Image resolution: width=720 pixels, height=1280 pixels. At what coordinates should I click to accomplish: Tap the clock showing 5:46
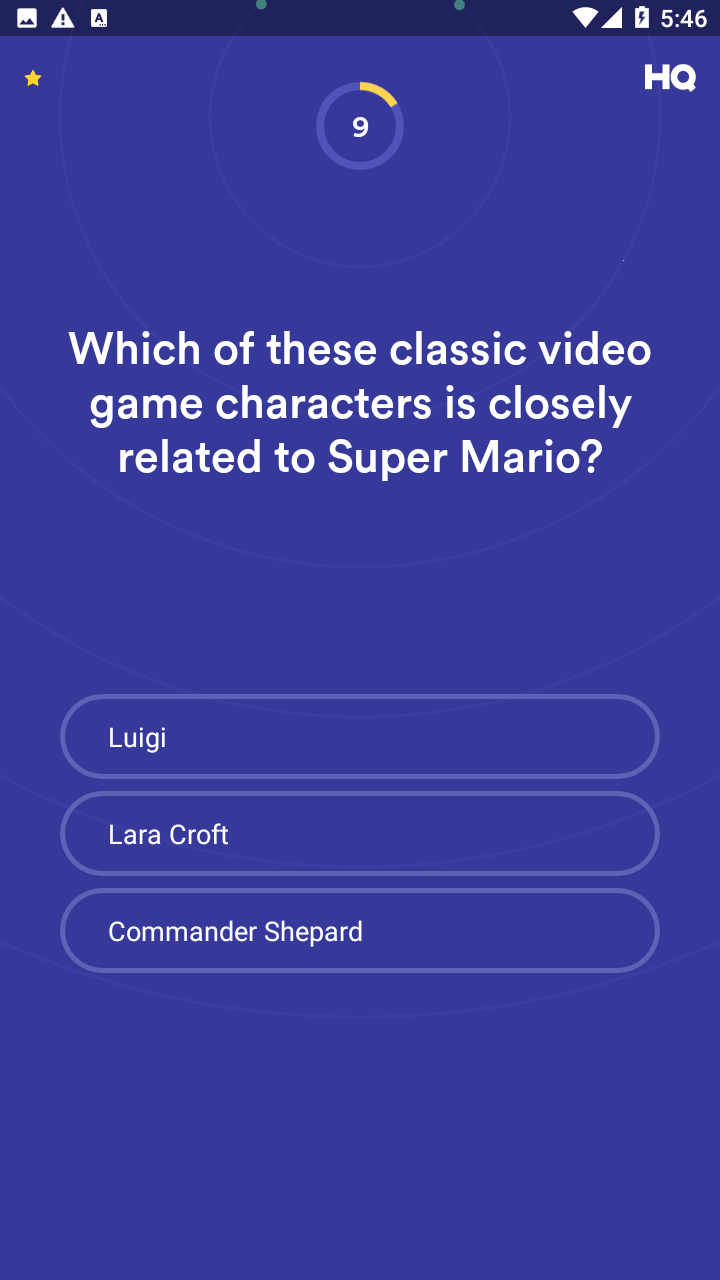click(x=683, y=16)
